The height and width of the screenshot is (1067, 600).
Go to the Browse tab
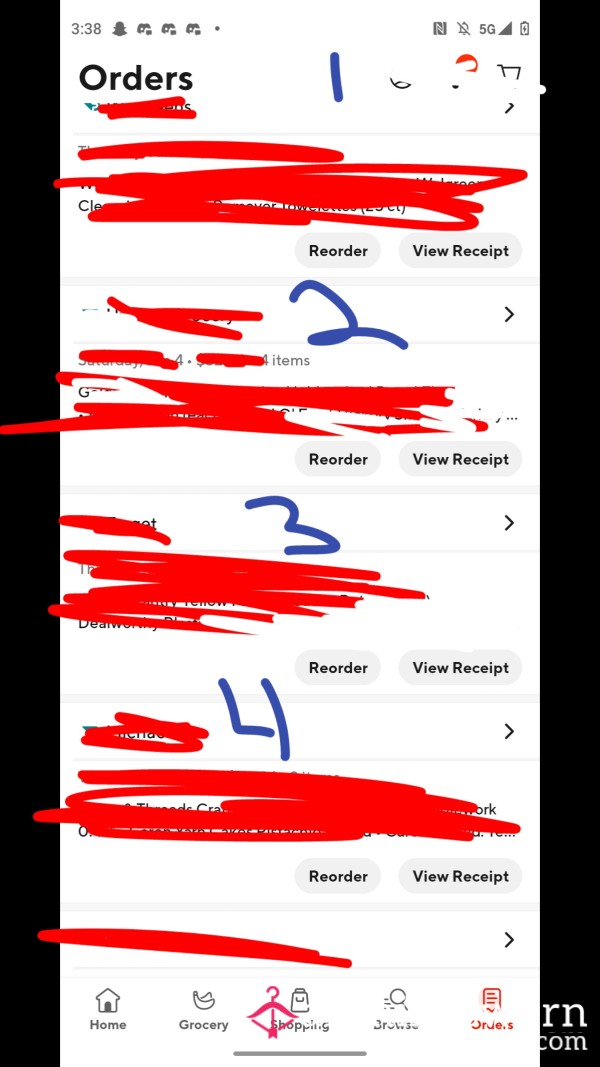point(395,1008)
